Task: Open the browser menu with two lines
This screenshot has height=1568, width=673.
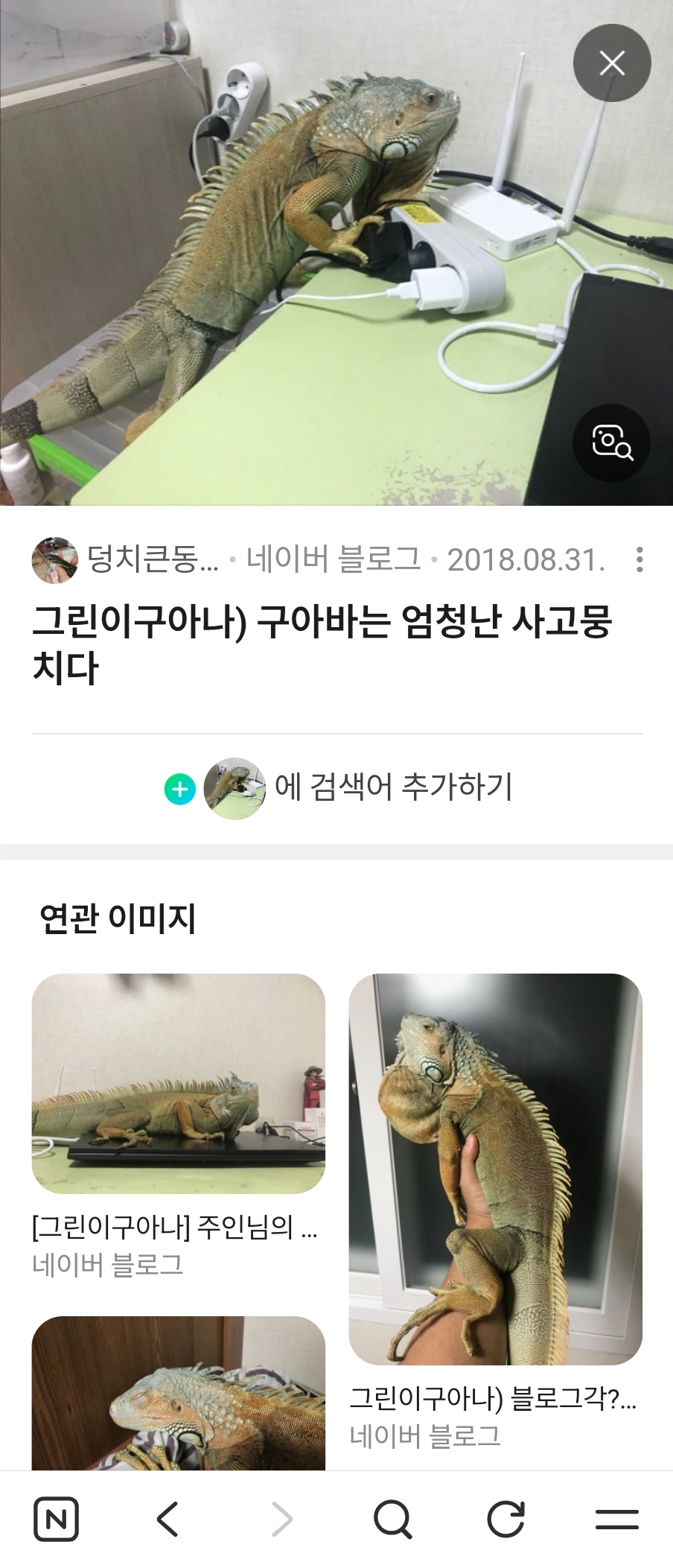Action: click(617, 1519)
